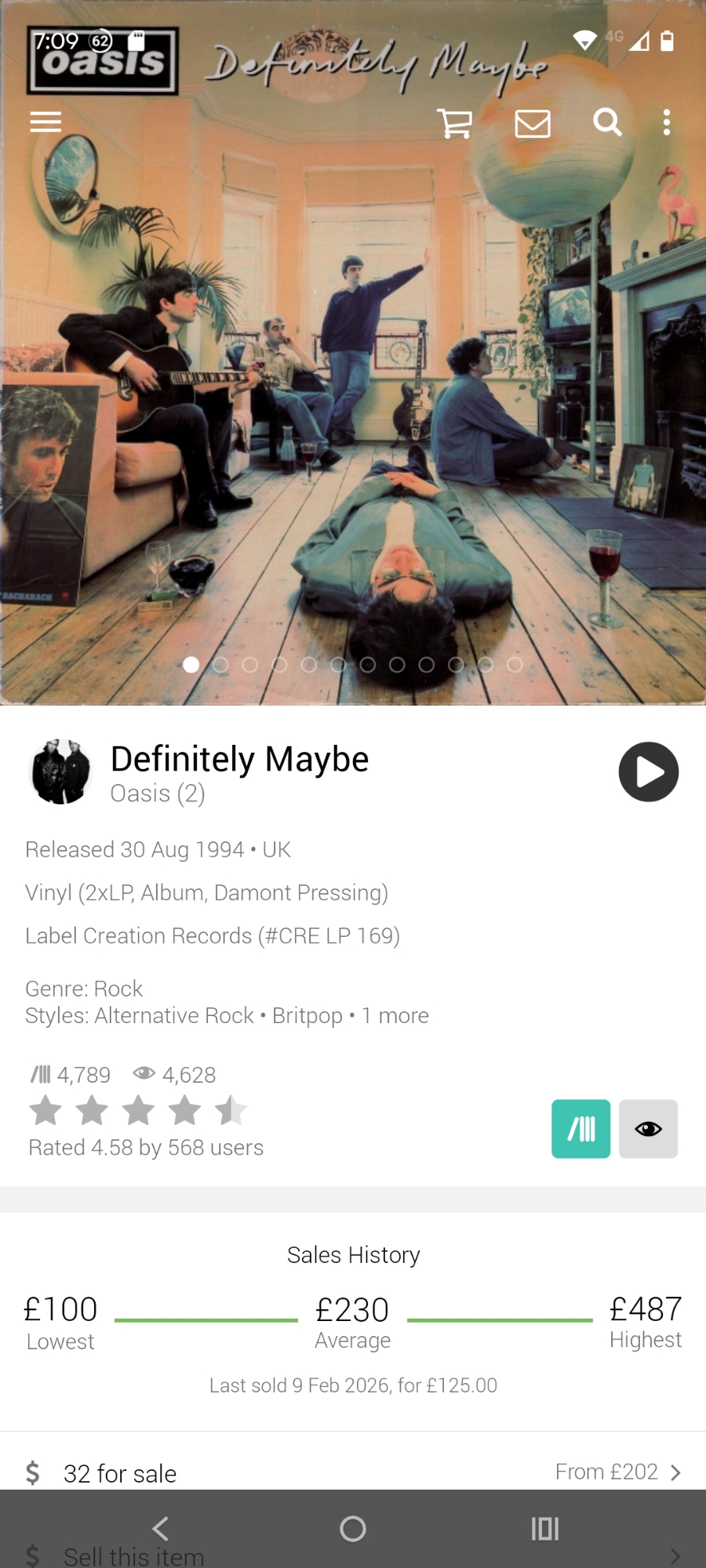This screenshot has height=1568, width=706.
Task: Tap the wantlist eye button
Action: click(648, 1129)
